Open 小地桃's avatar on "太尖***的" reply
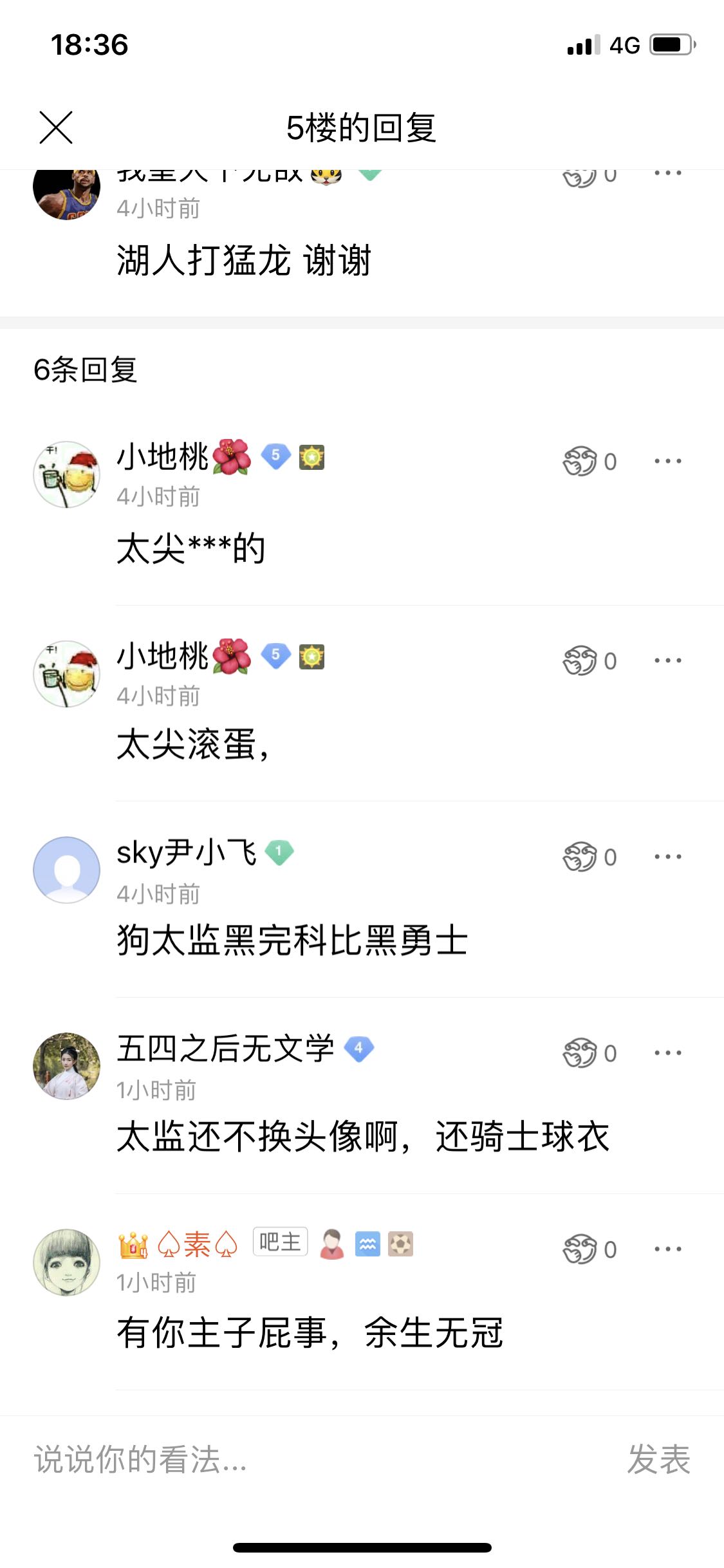 (x=67, y=474)
